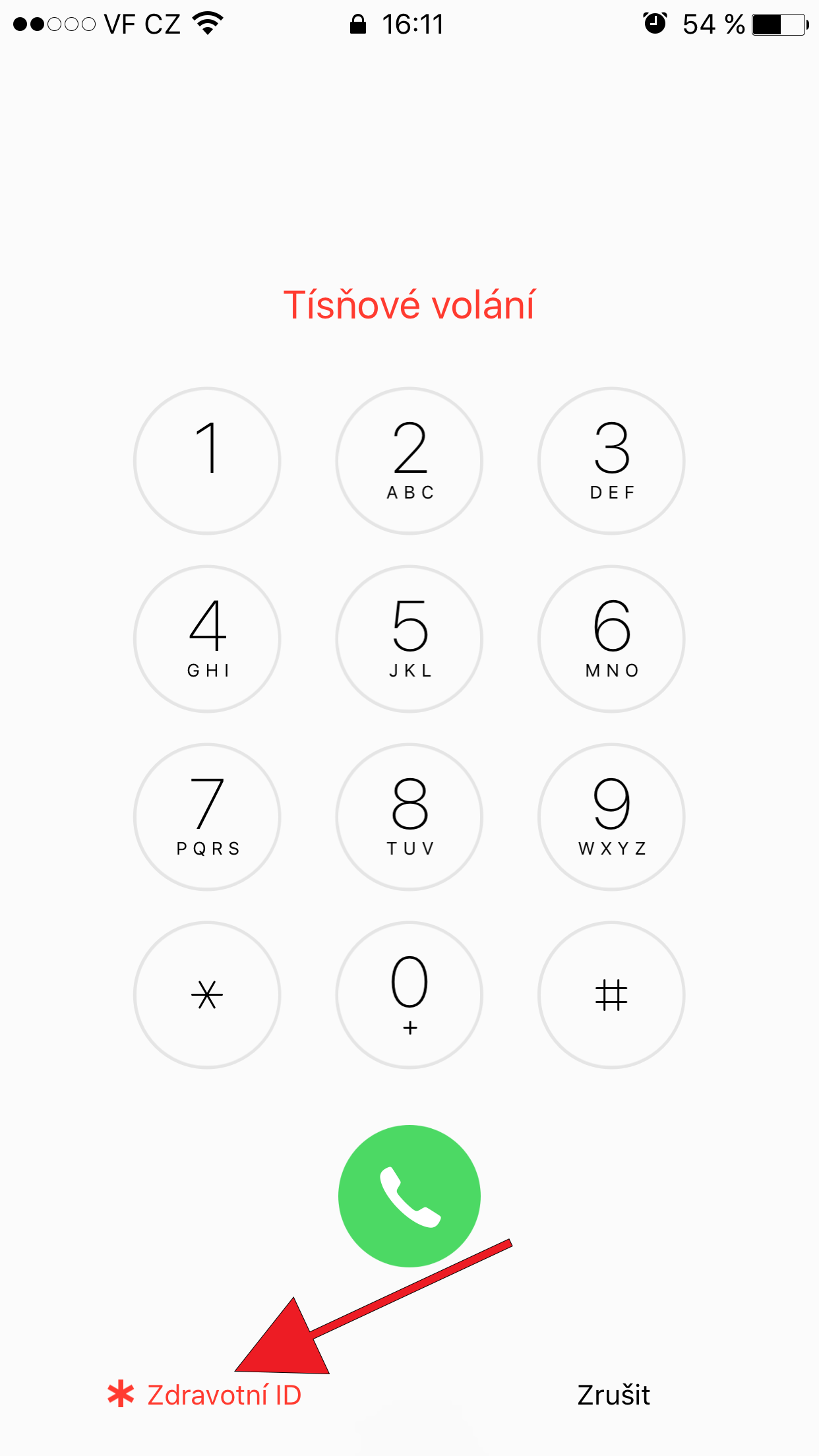Cancel with the Zrušit button

pos(613,1395)
